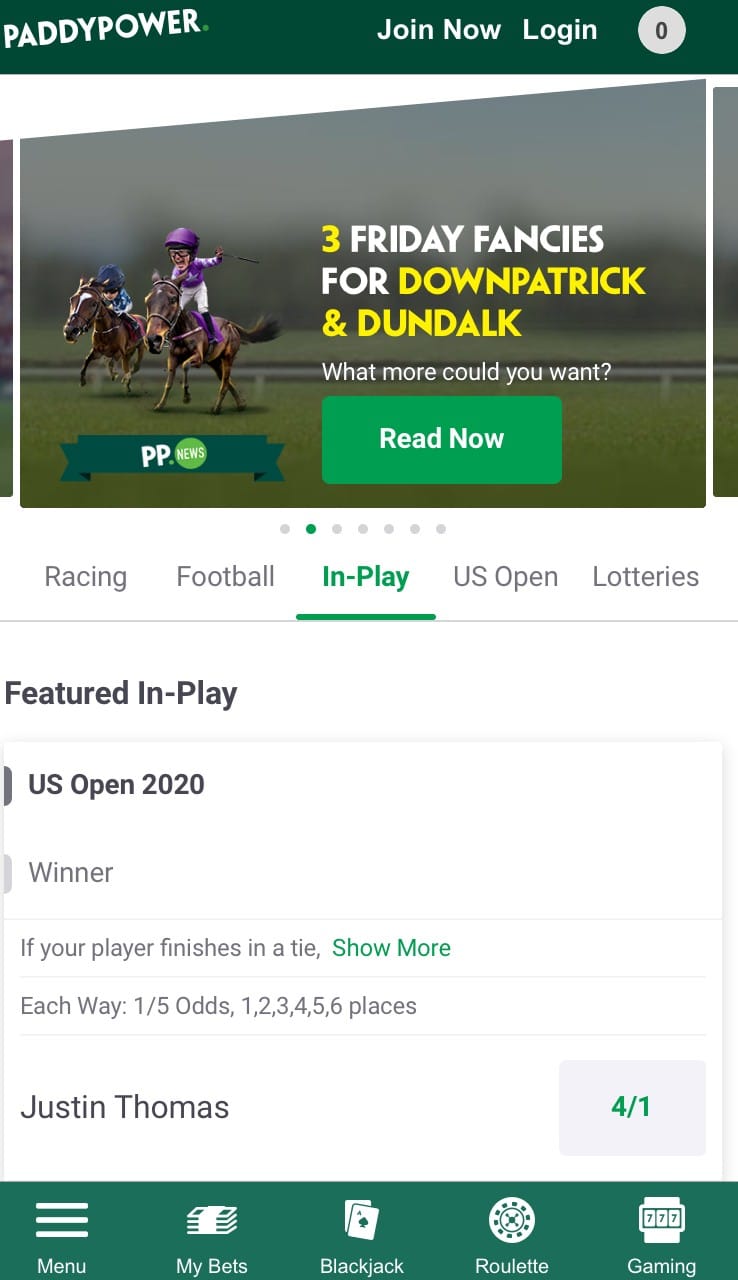View My Bets
This screenshot has height=1280, width=738.
pos(212,1236)
